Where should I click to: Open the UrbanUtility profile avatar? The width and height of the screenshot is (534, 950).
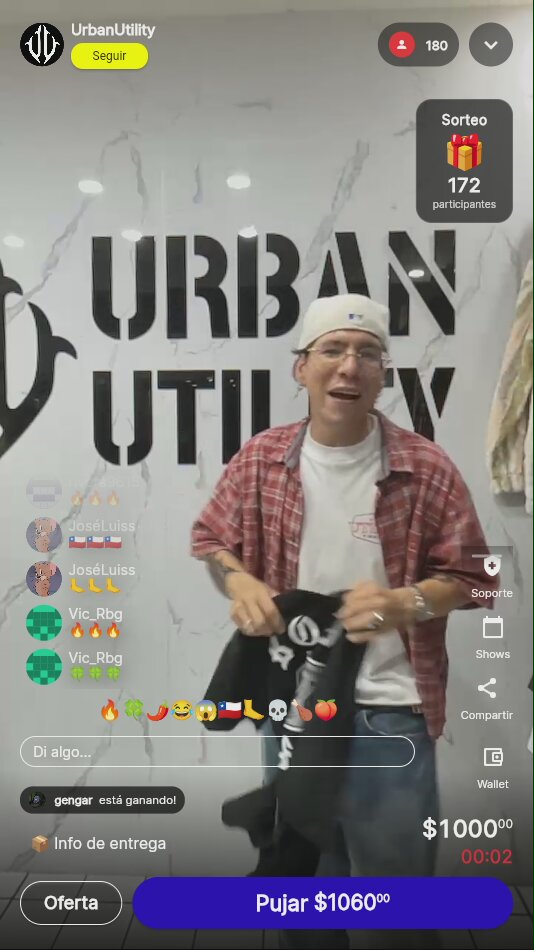[42, 44]
